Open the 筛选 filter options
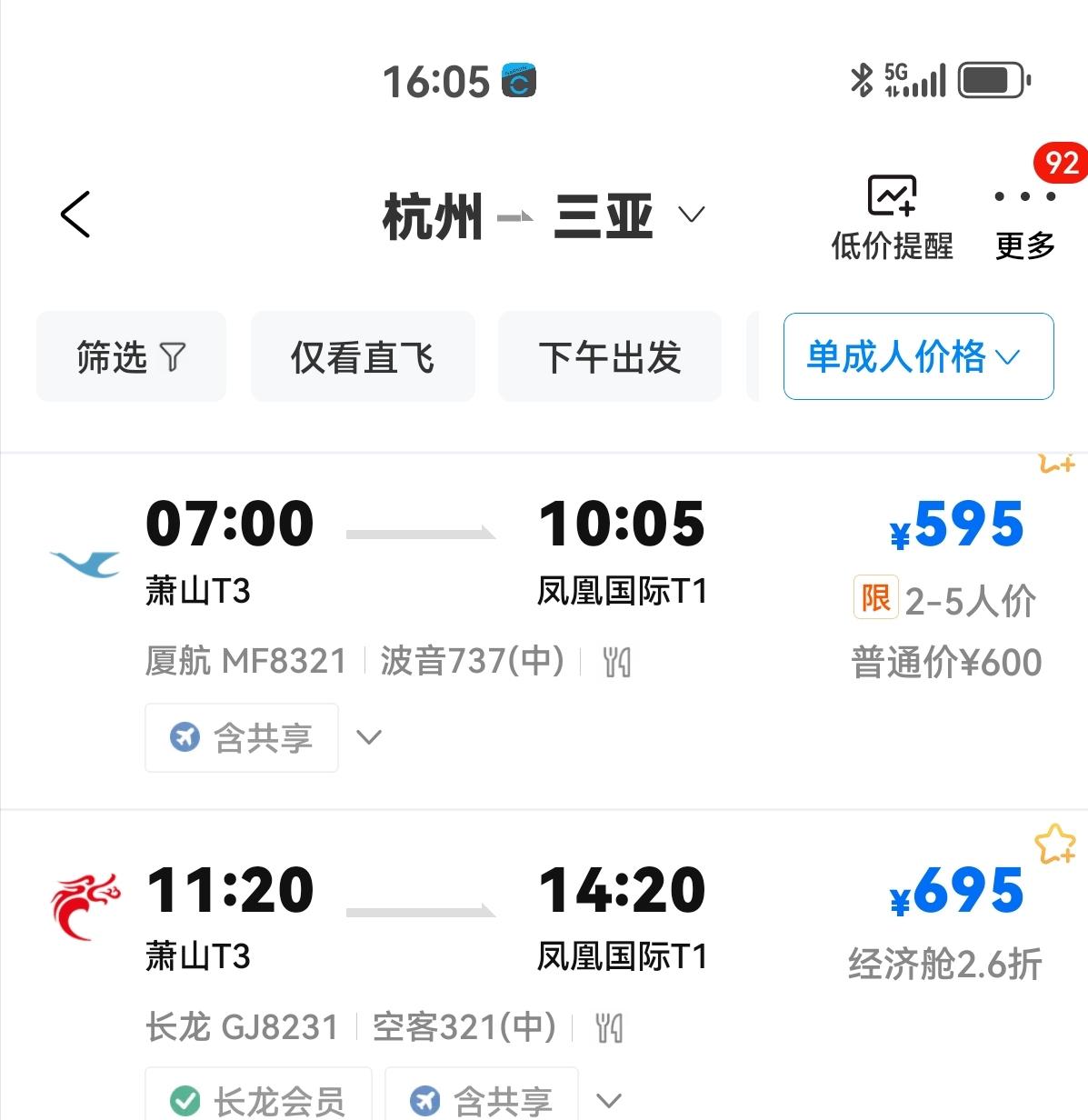This screenshot has height=1120, width=1088. (x=131, y=356)
